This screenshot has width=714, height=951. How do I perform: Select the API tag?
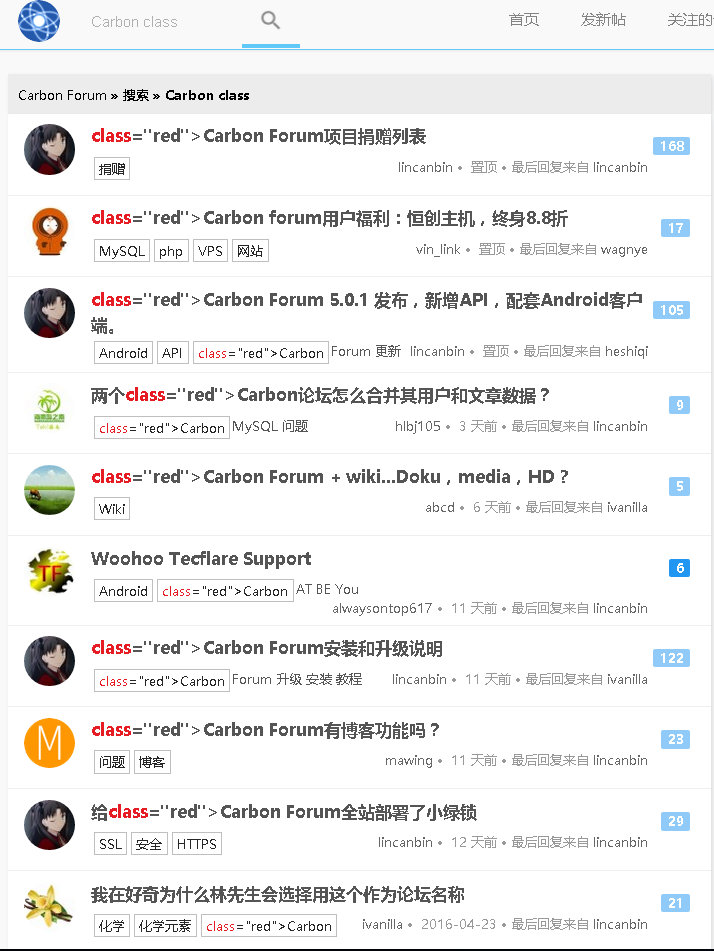(172, 353)
